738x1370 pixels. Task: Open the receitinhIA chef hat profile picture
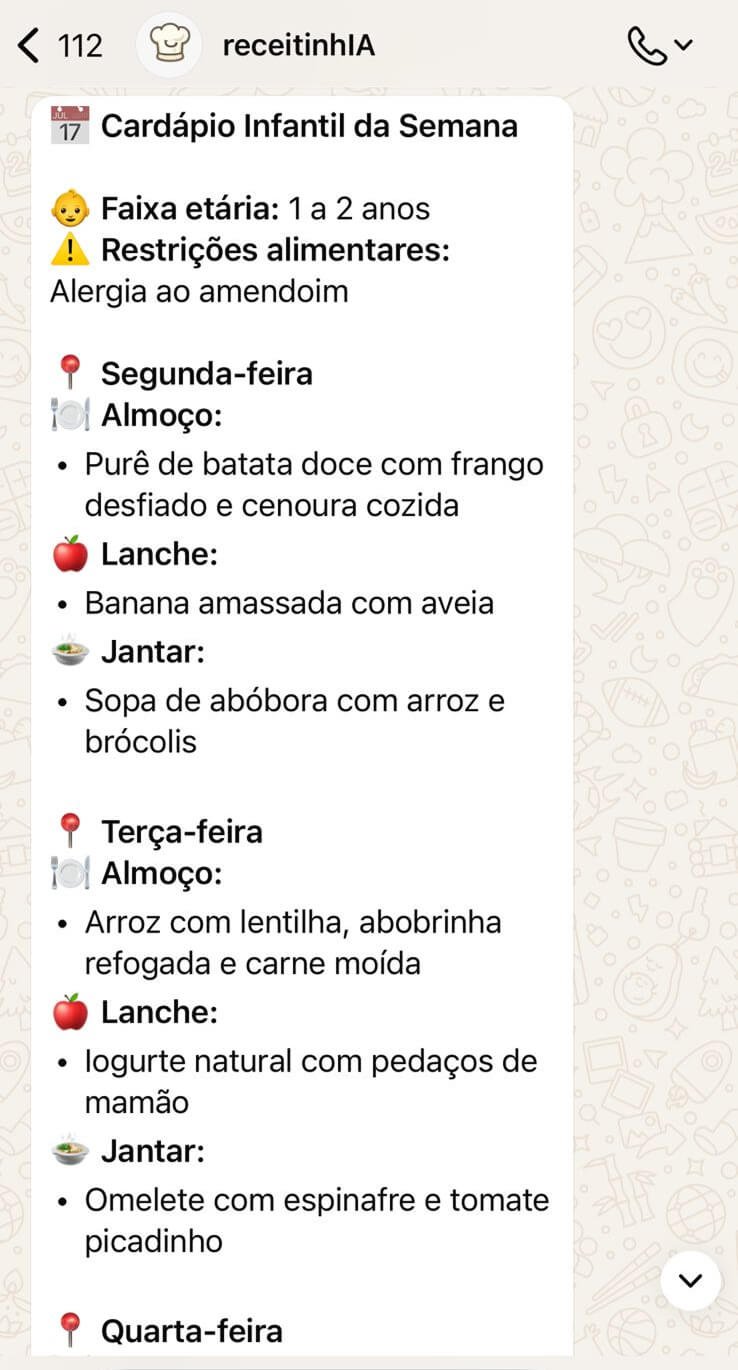pyautogui.click(x=170, y=44)
